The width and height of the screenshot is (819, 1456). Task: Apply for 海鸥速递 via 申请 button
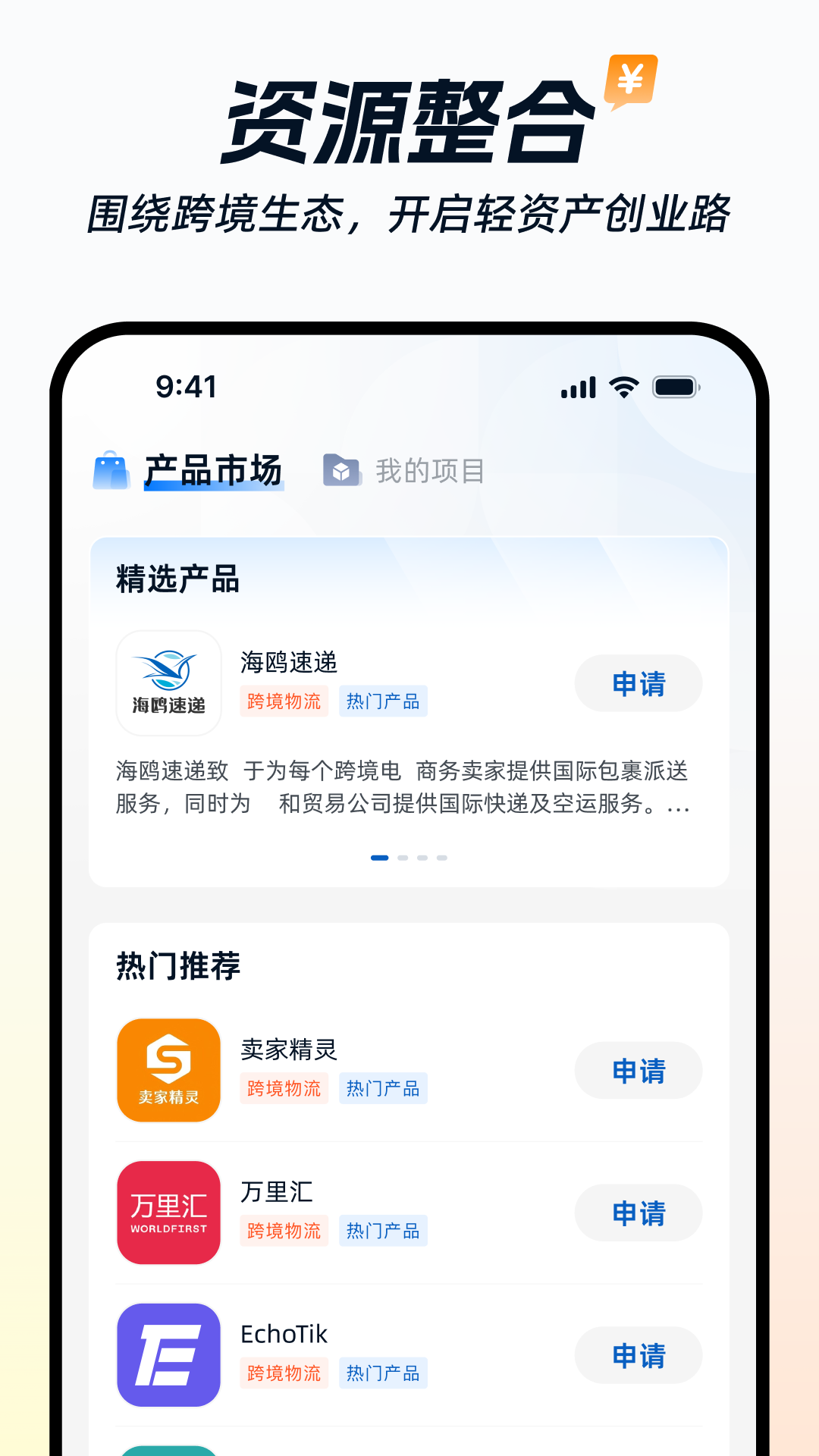pos(638,683)
